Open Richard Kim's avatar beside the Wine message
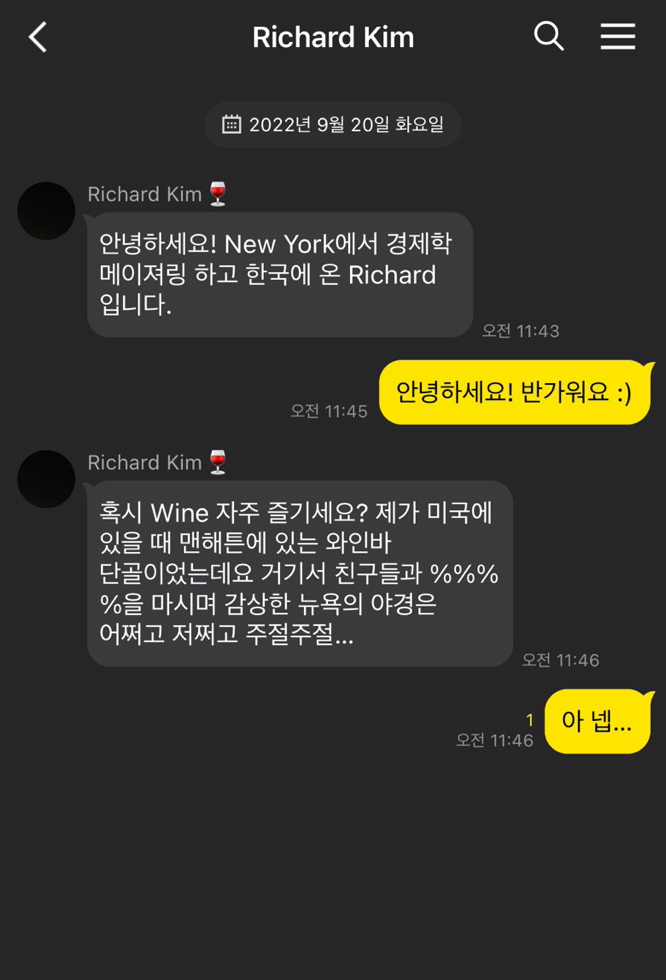Screen dimensions: 666x980 (46, 479)
